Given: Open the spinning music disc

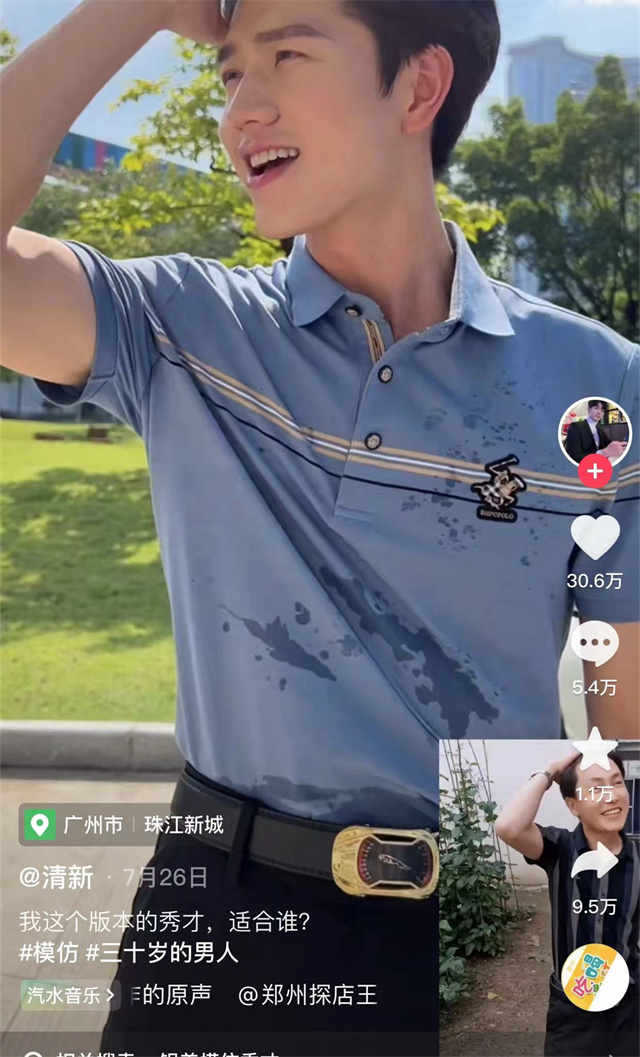Looking at the screenshot, I should [595, 977].
